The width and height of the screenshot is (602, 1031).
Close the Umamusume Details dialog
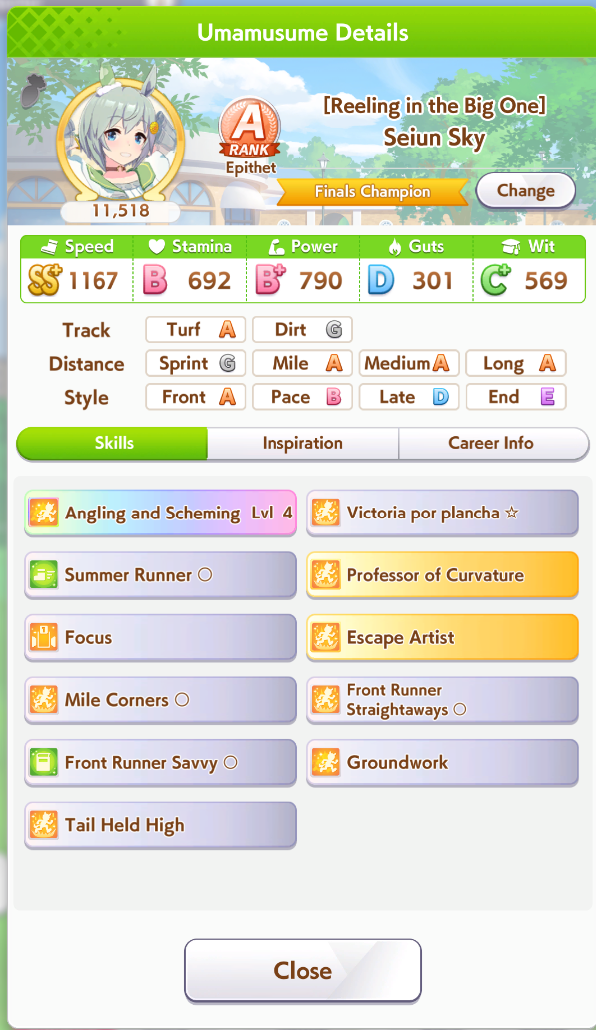(x=302, y=971)
